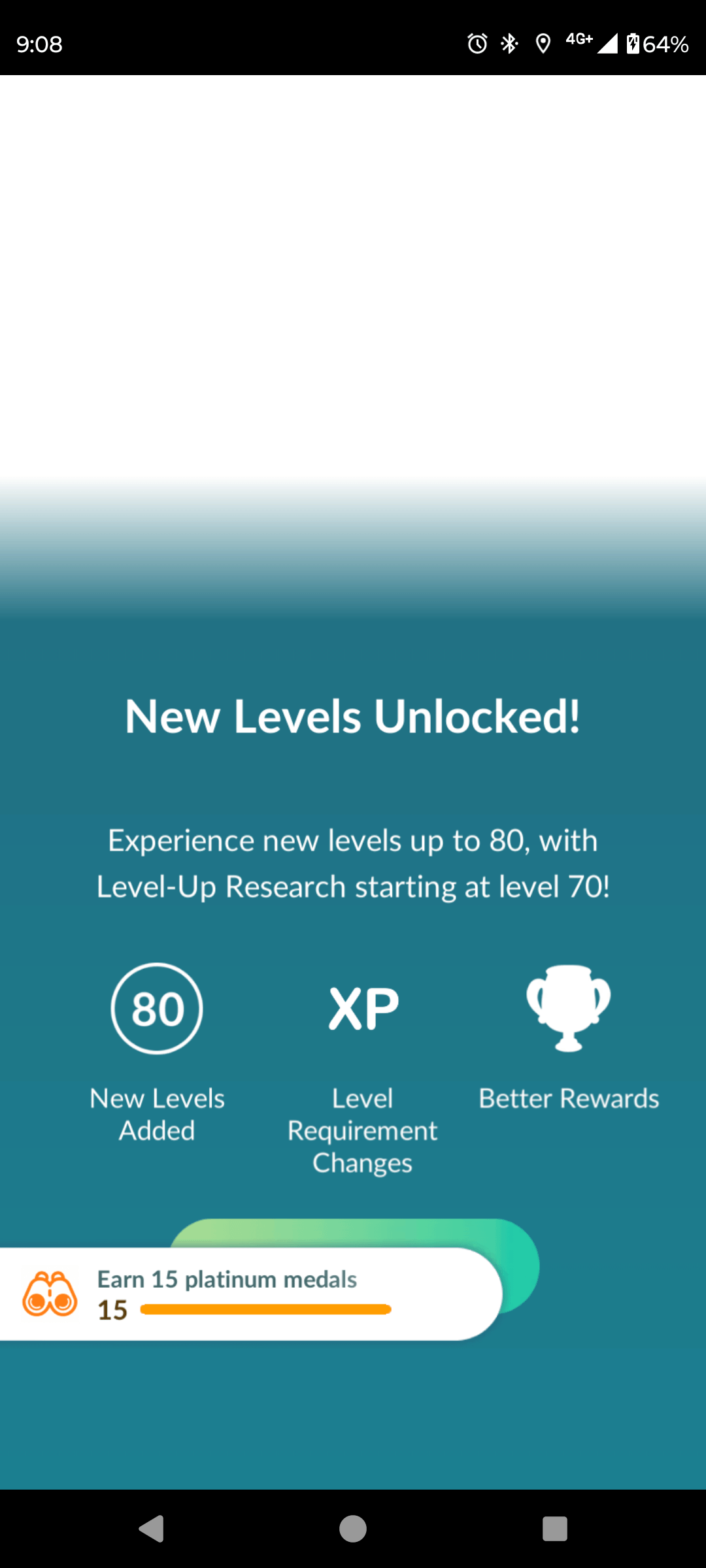Open the recent apps view
The image size is (706, 1568).
click(x=554, y=1529)
